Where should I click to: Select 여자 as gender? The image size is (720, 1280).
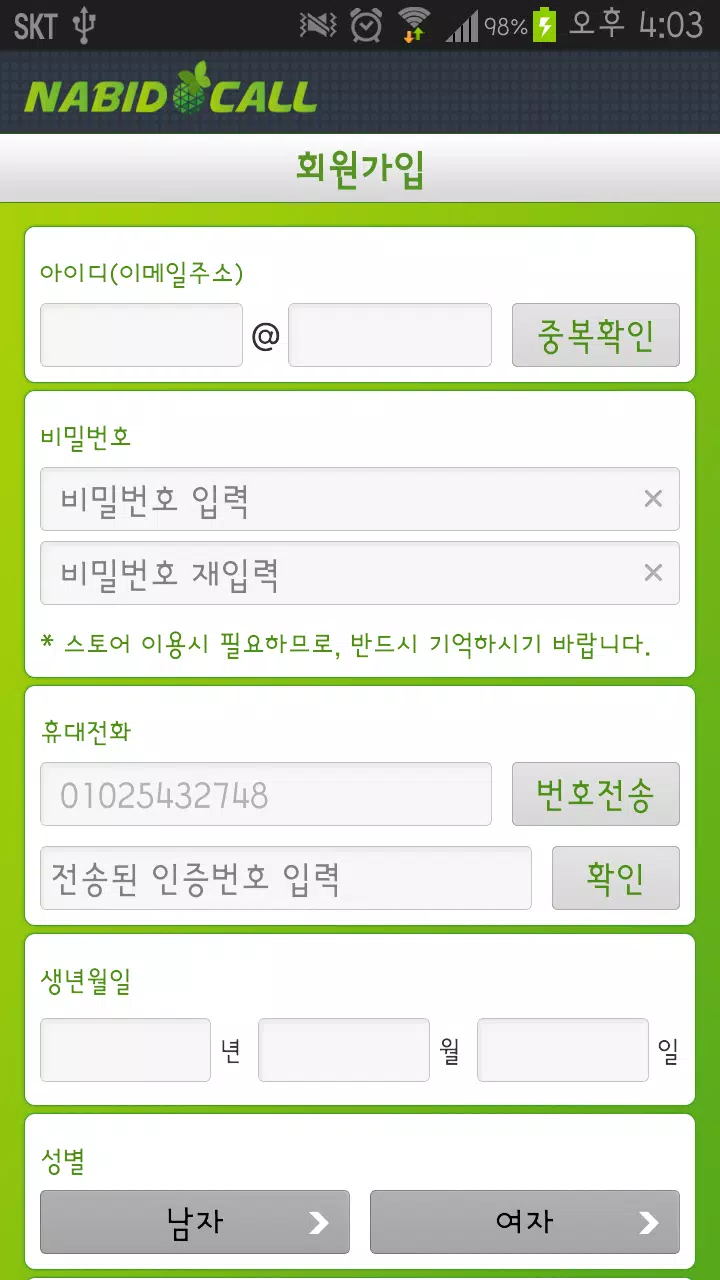click(525, 1221)
